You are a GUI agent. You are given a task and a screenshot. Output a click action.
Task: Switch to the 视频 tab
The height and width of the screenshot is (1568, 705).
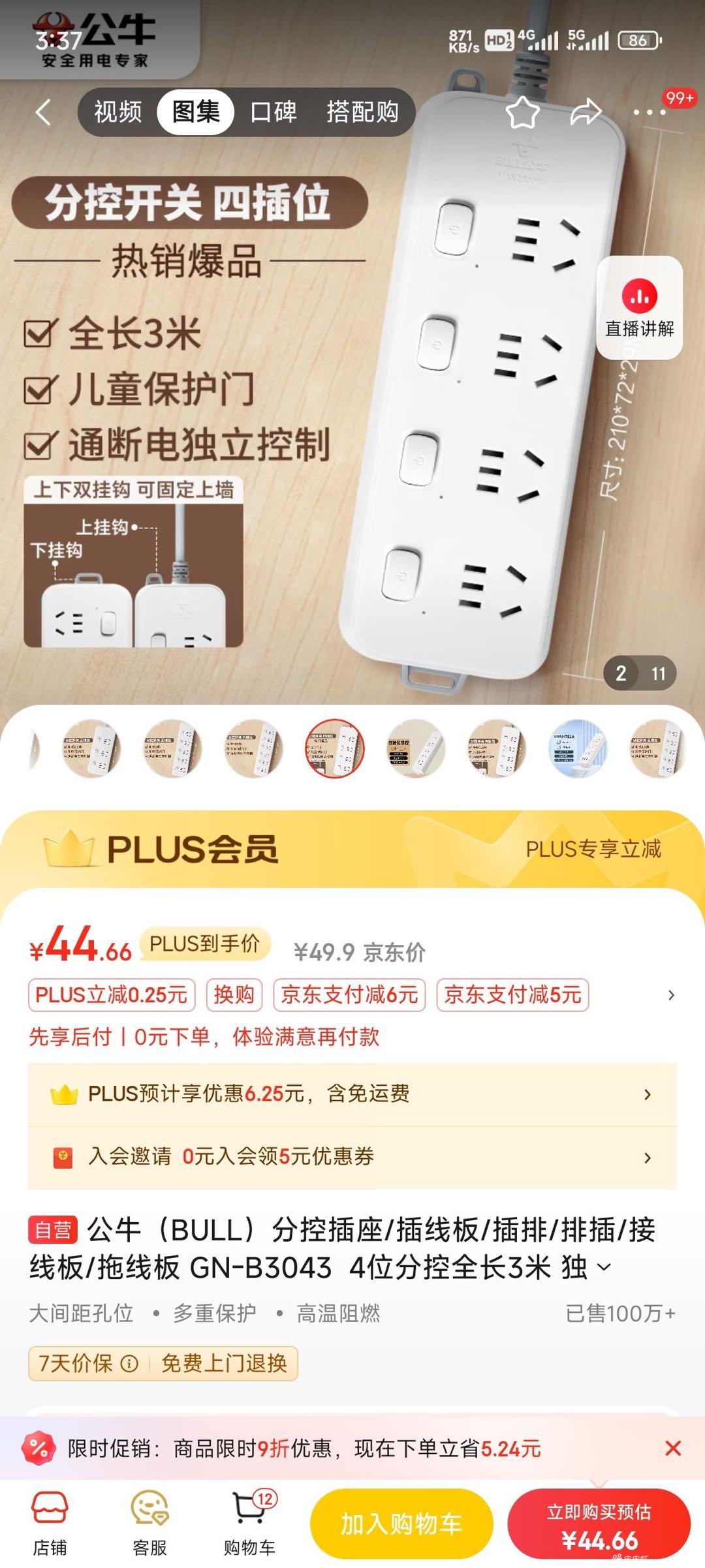[x=118, y=112]
